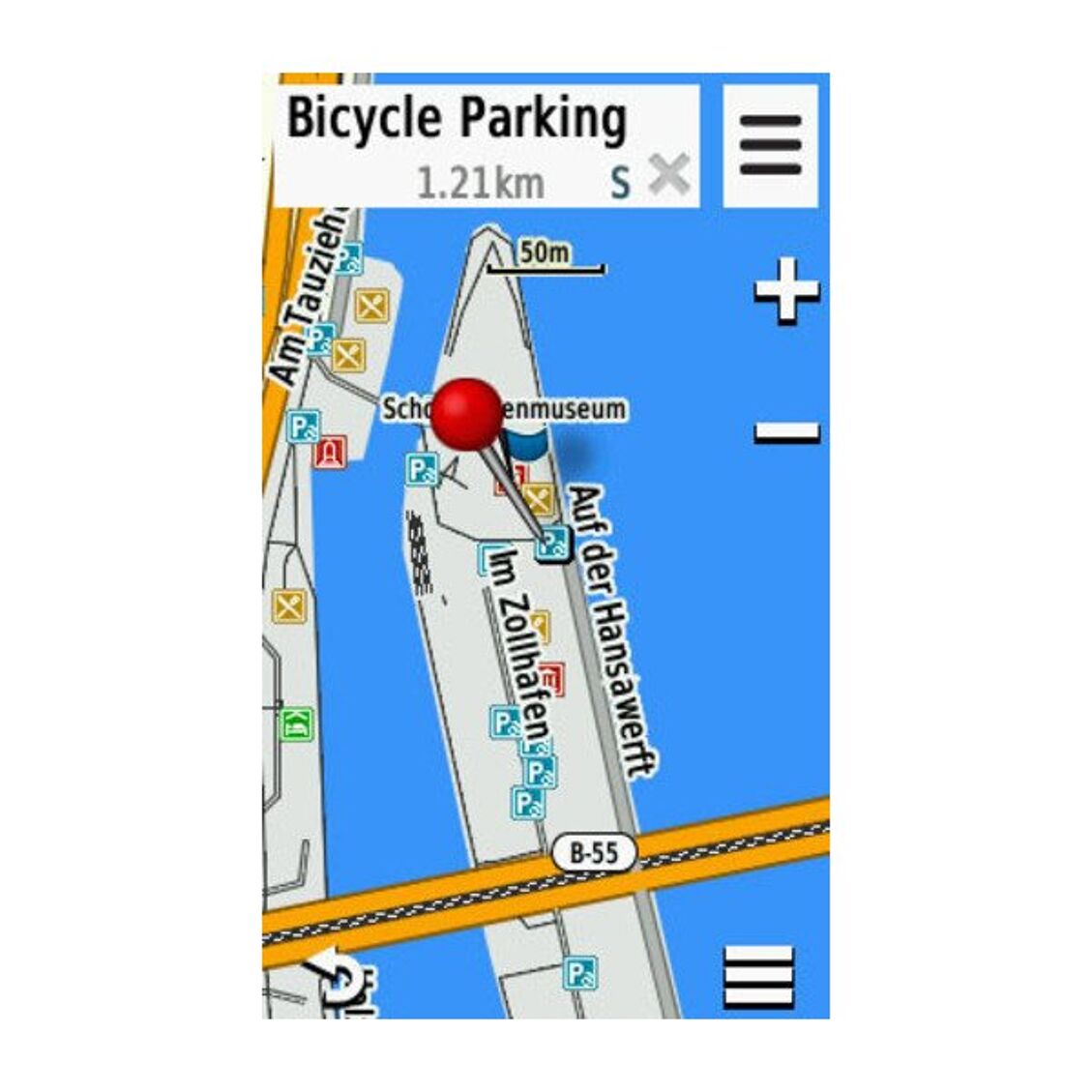
Task: Open the top-right hamburger menu
Action: [x=770, y=145]
